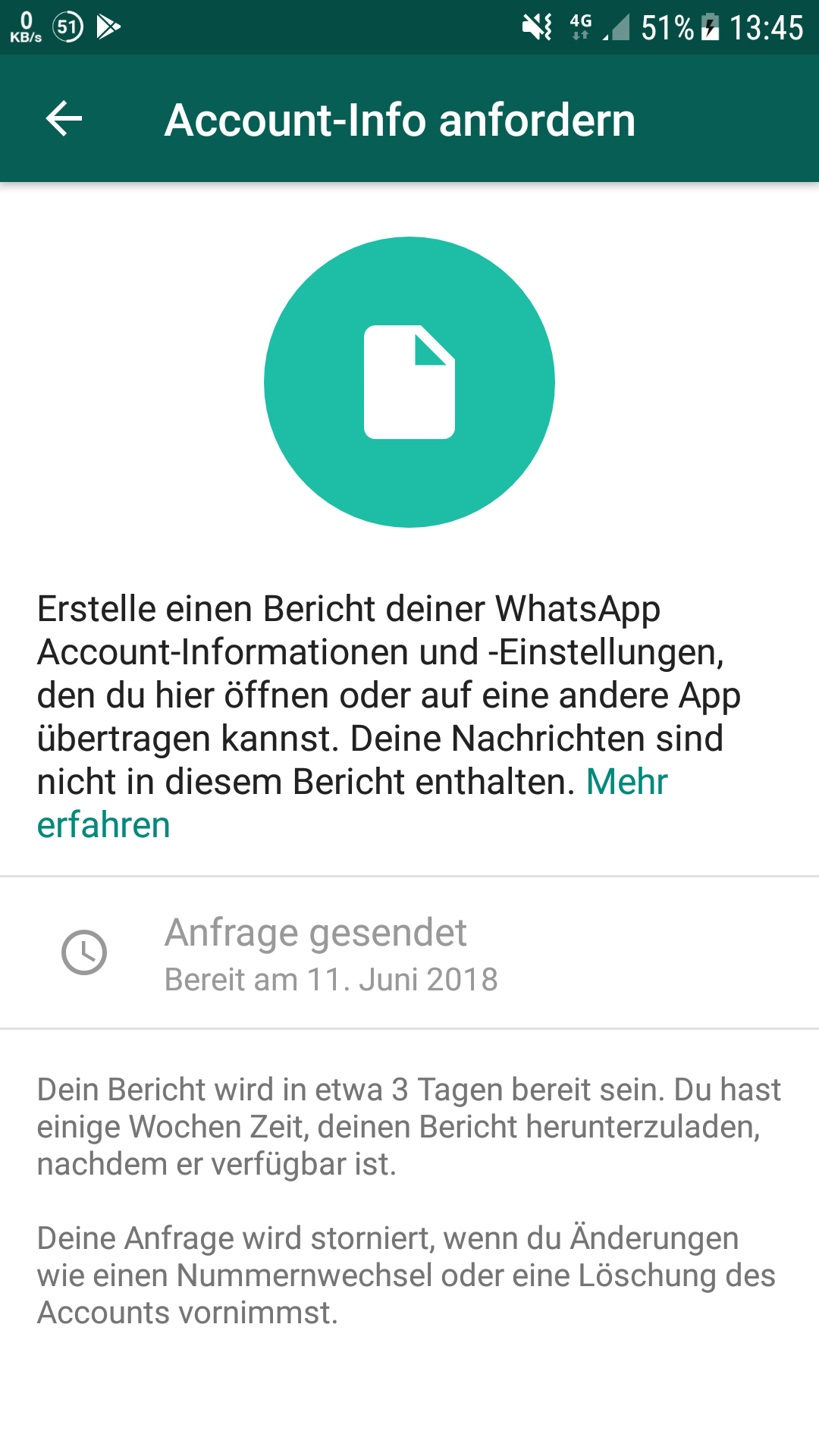Open the 'Mehr erfahren' link
The height and width of the screenshot is (1456, 819).
click(x=626, y=782)
